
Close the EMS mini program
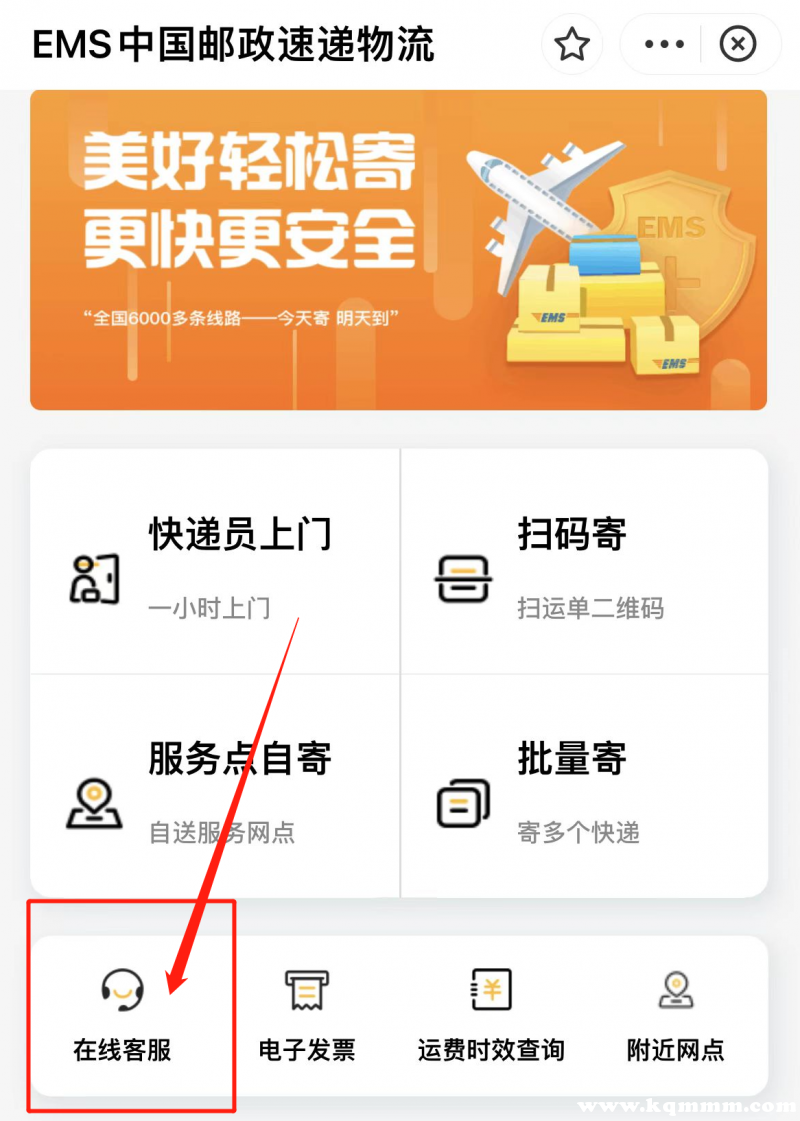(x=738, y=45)
